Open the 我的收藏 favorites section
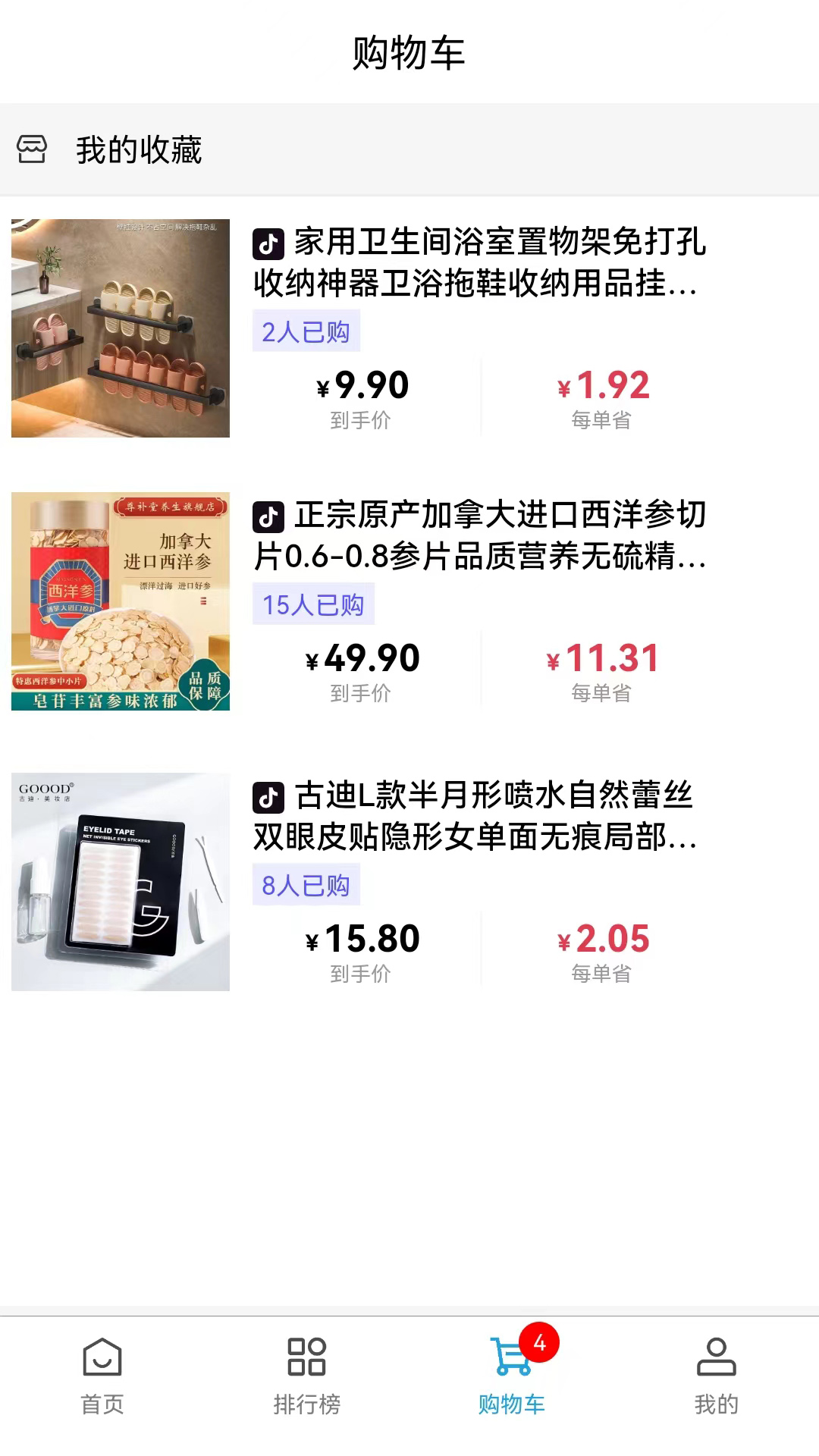Screen dimensions: 819x1456 [140, 150]
